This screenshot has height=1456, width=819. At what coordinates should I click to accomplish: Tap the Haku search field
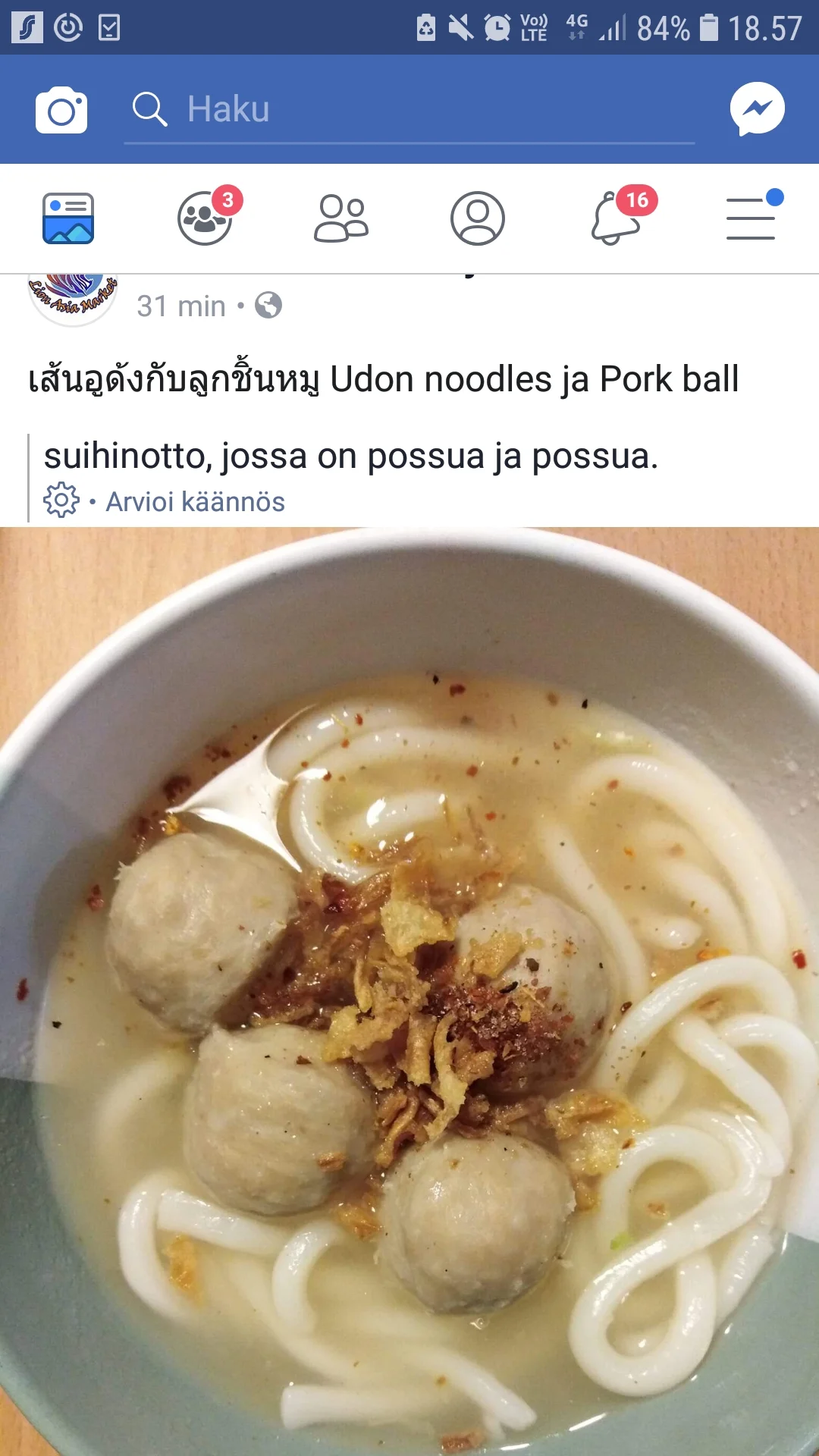click(409, 110)
